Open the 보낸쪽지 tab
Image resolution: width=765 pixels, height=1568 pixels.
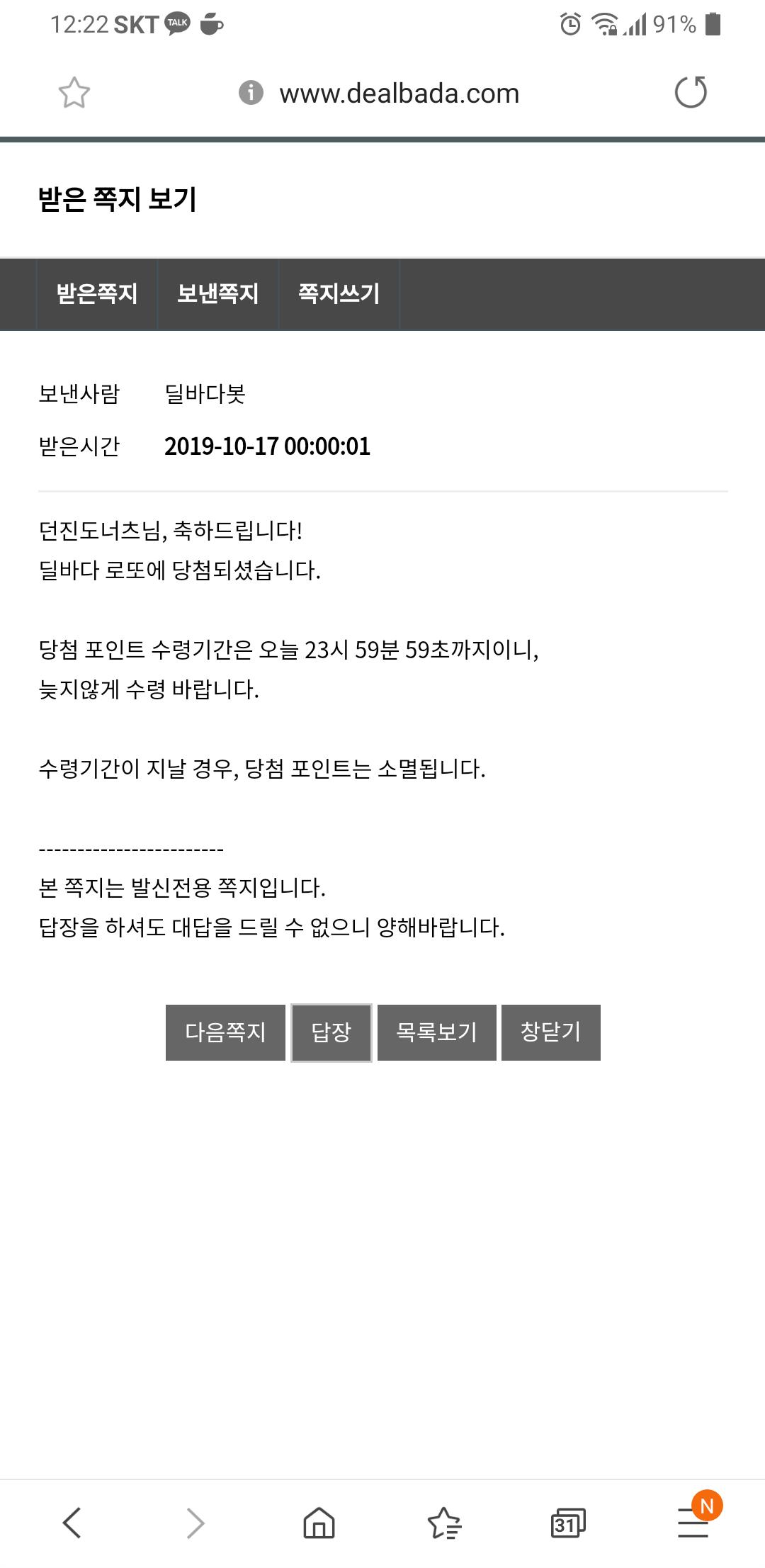tap(217, 293)
